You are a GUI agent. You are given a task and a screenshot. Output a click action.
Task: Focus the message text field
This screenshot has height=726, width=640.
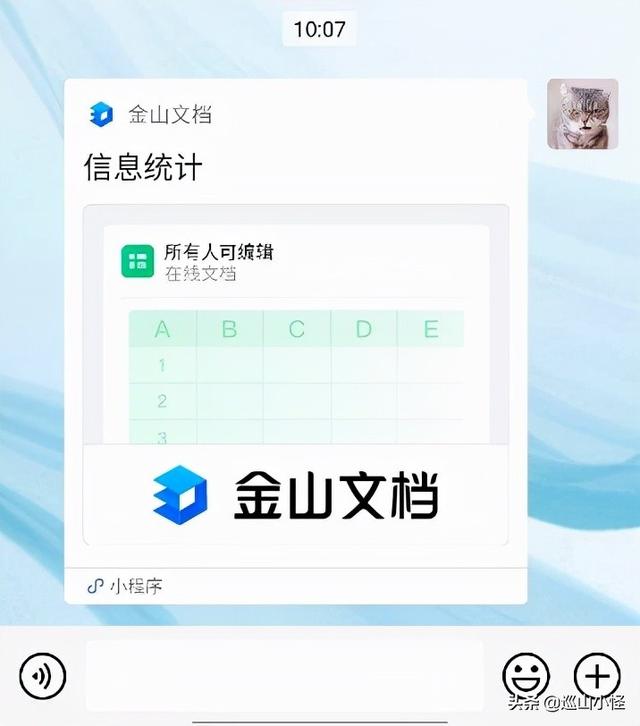pyautogui.click(x=284, y=676)
